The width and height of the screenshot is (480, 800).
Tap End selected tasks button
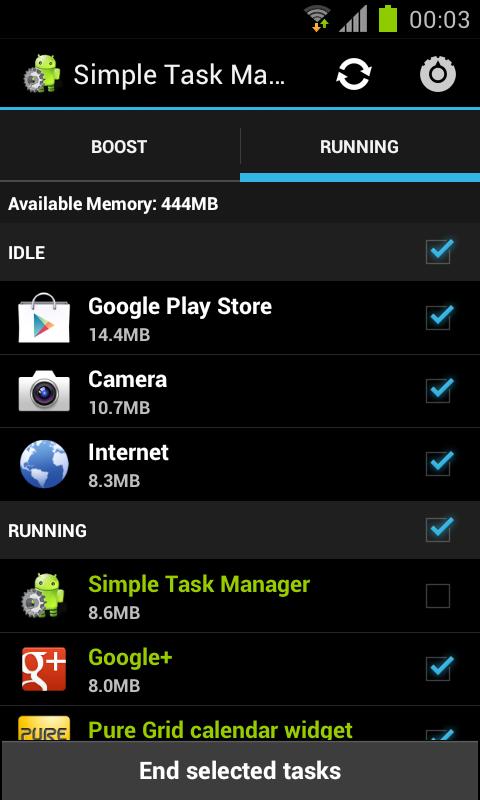(x=240, y=770)
